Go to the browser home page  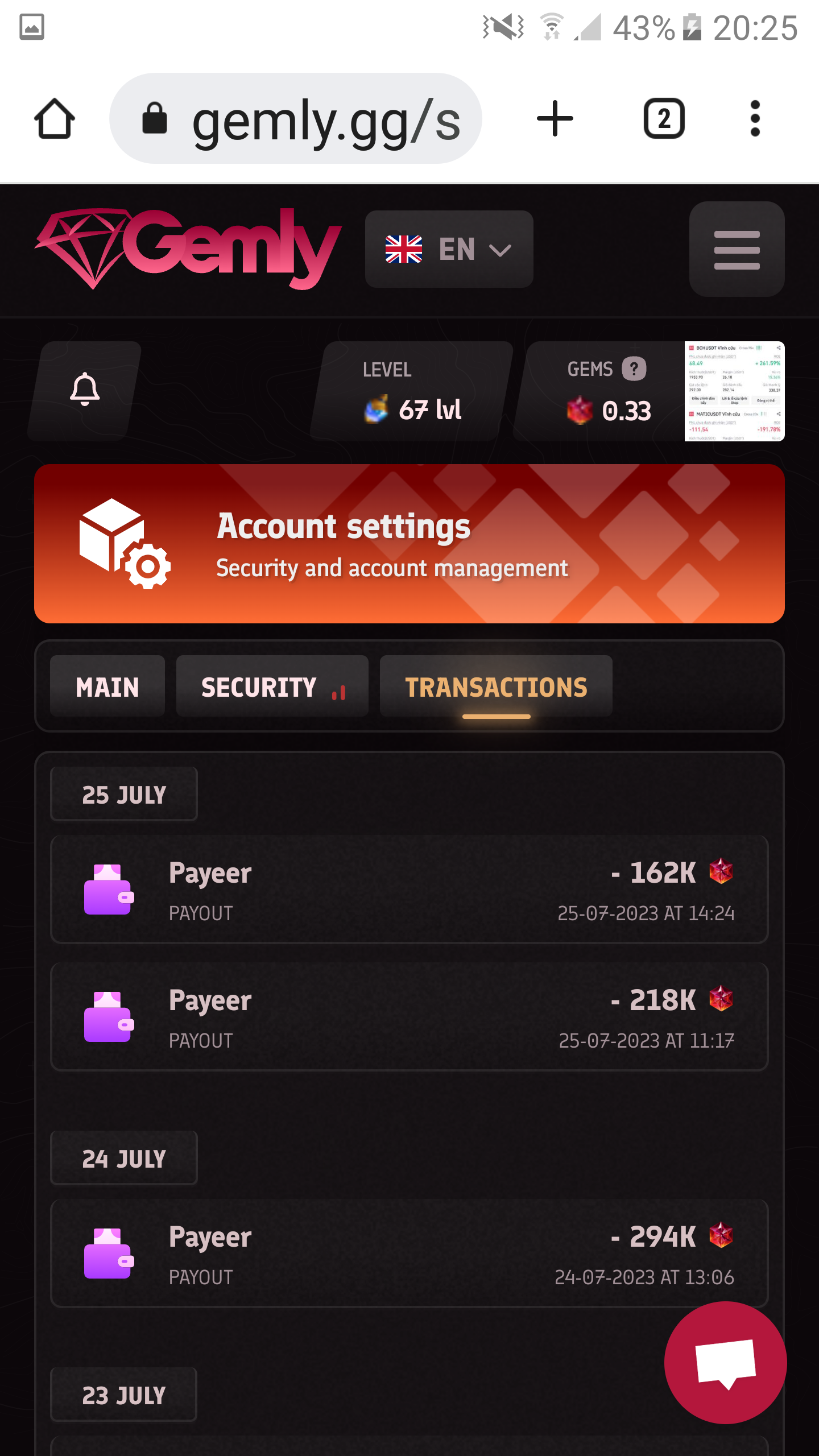coord(55,119)
